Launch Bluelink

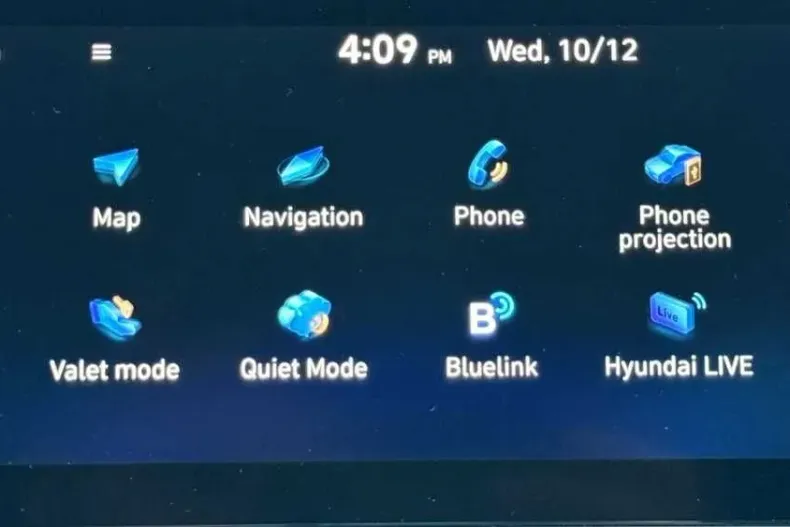(x=491, y=337)
